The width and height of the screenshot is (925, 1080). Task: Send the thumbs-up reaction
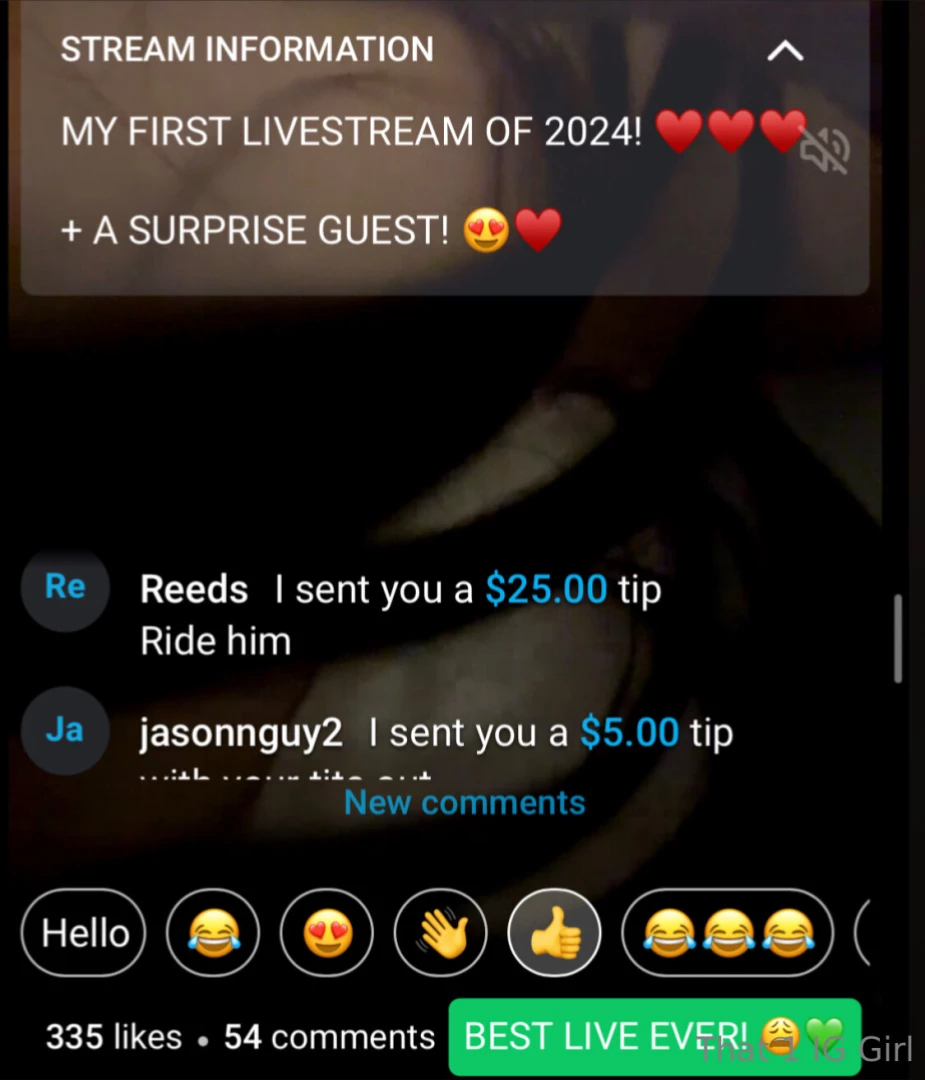coord(555,932)
